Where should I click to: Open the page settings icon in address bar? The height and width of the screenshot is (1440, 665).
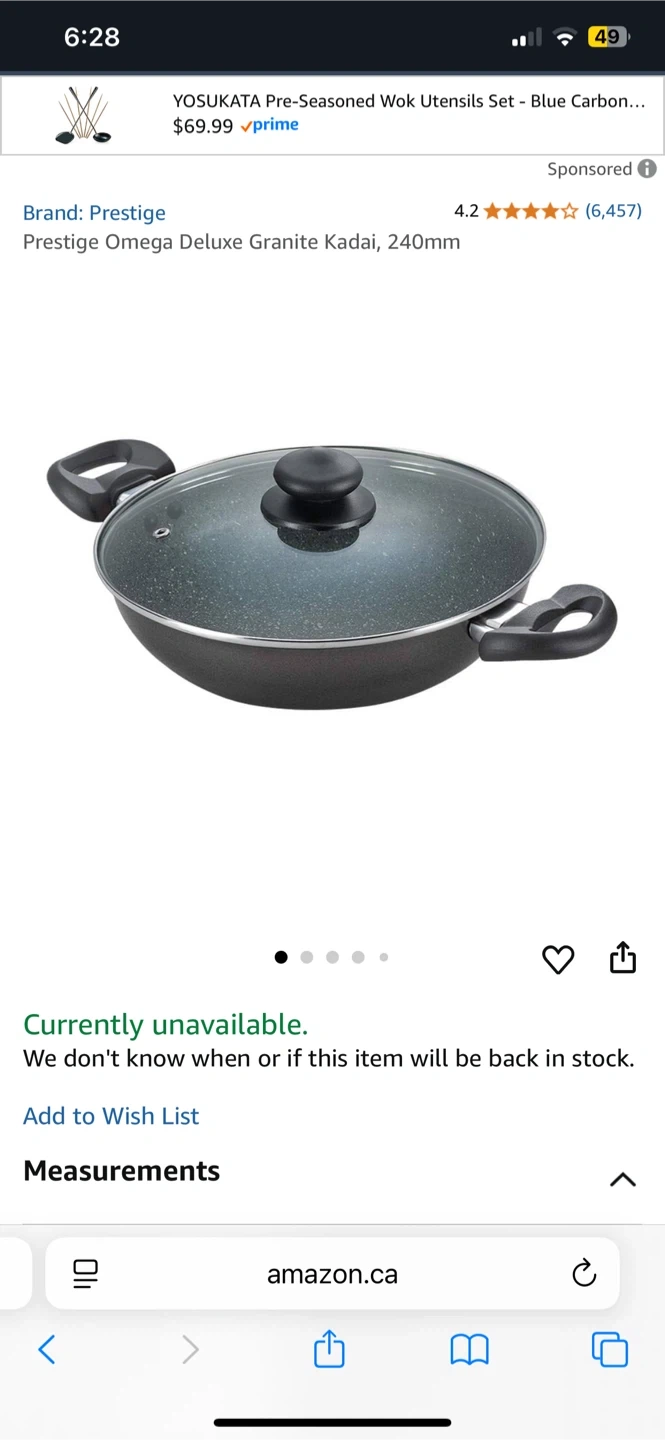(86, 1274)
